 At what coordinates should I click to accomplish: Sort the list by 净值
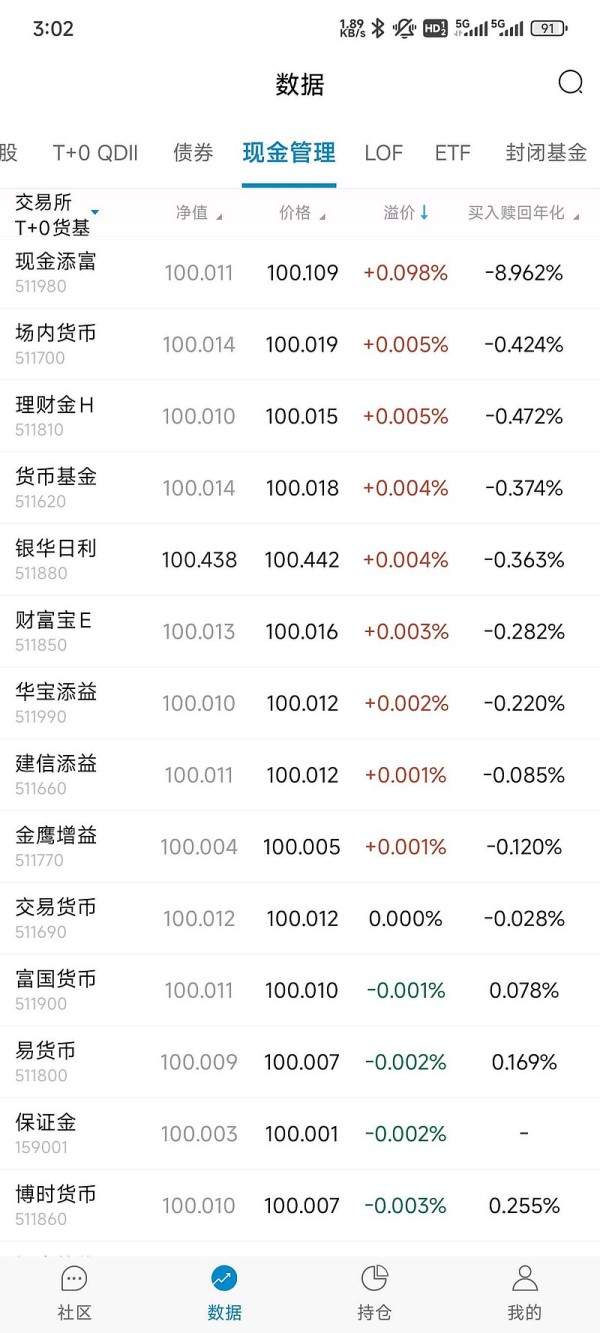[199, 213]
